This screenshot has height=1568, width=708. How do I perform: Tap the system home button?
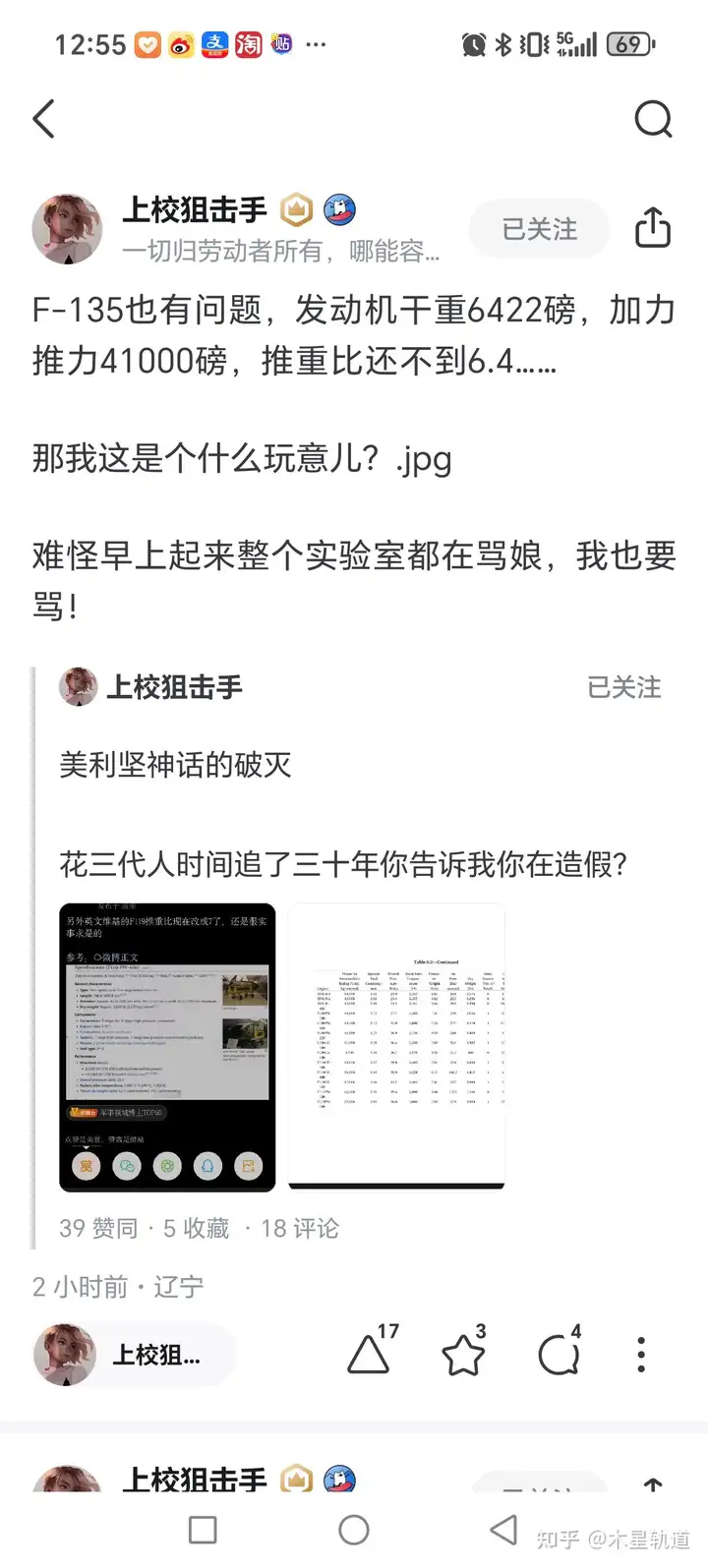click(354, 1530)
